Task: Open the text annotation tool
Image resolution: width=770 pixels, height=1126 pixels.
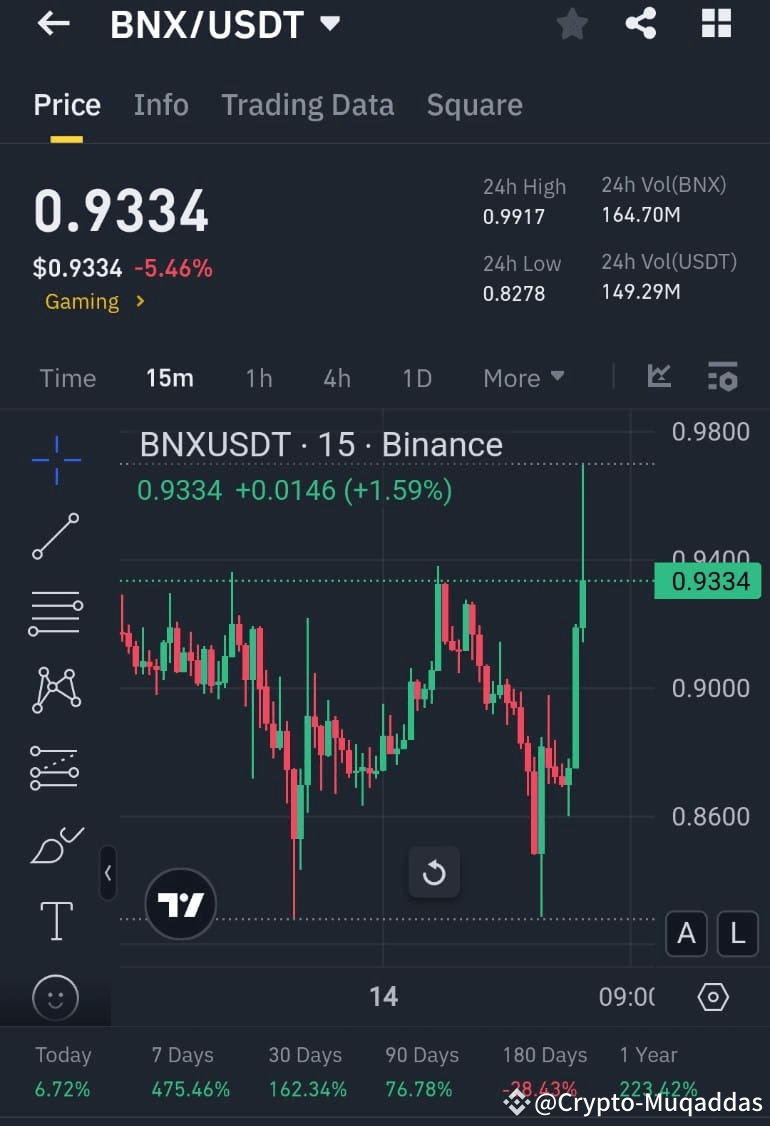Action: pos(54,920)
